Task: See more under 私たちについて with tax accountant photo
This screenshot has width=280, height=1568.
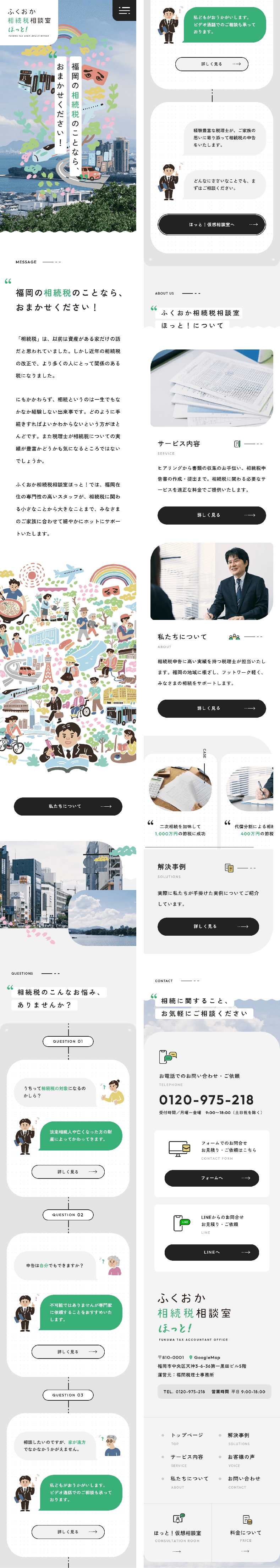Action: pos(211,708)
